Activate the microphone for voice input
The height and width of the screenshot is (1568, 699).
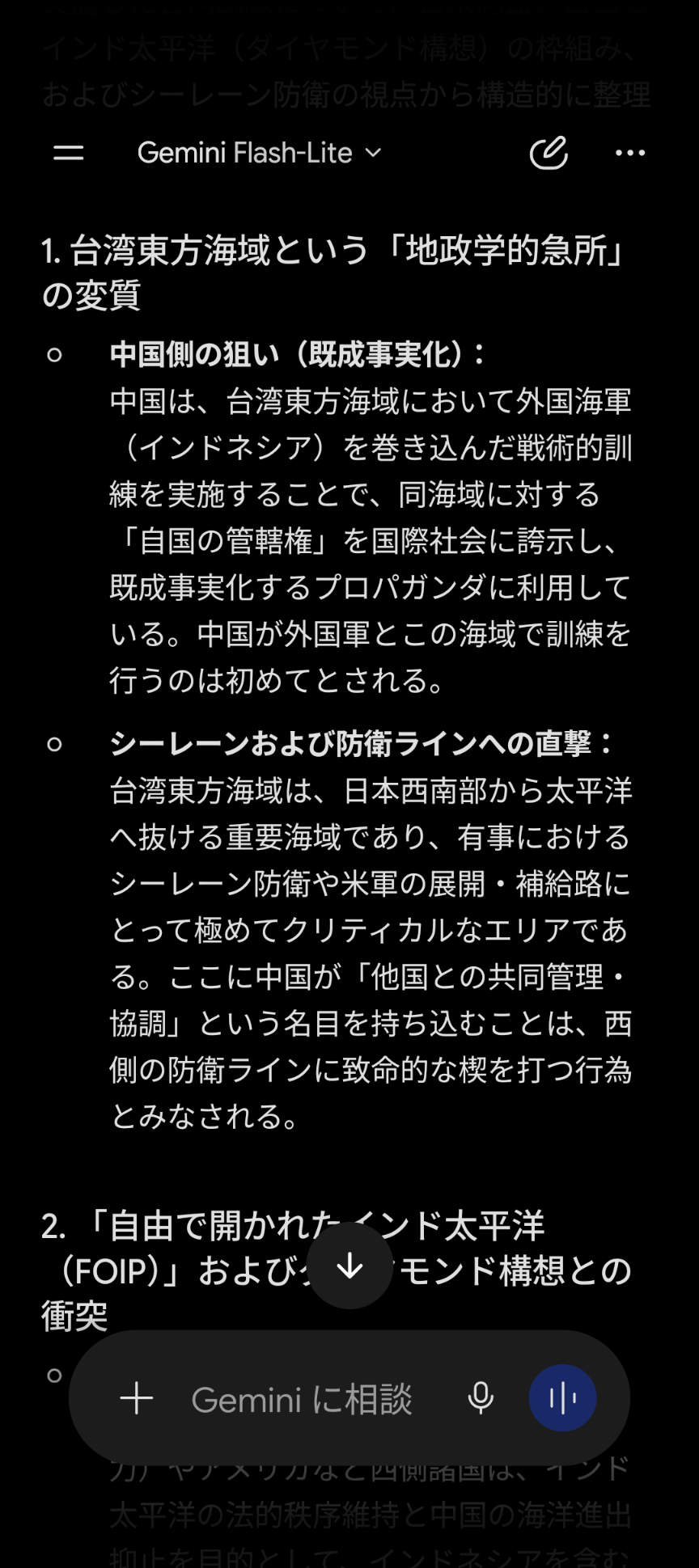481,1398
